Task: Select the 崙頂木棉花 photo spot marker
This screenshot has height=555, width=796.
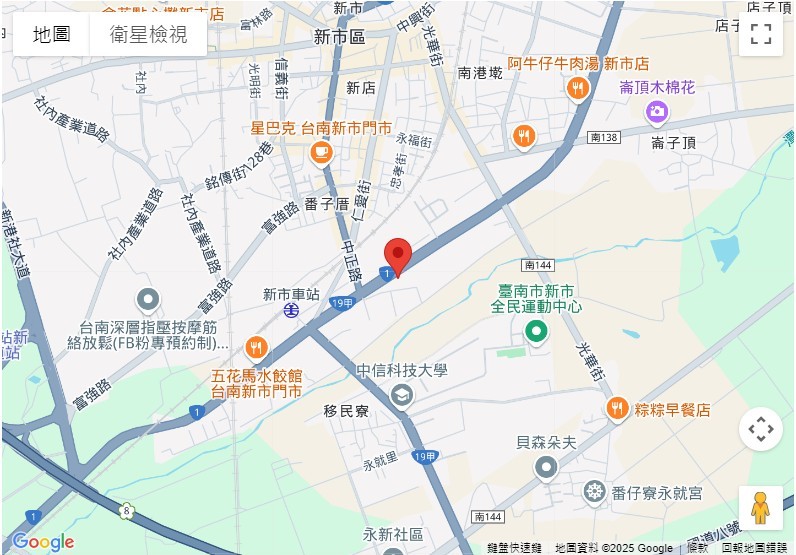Action: (x=657, y=110)
